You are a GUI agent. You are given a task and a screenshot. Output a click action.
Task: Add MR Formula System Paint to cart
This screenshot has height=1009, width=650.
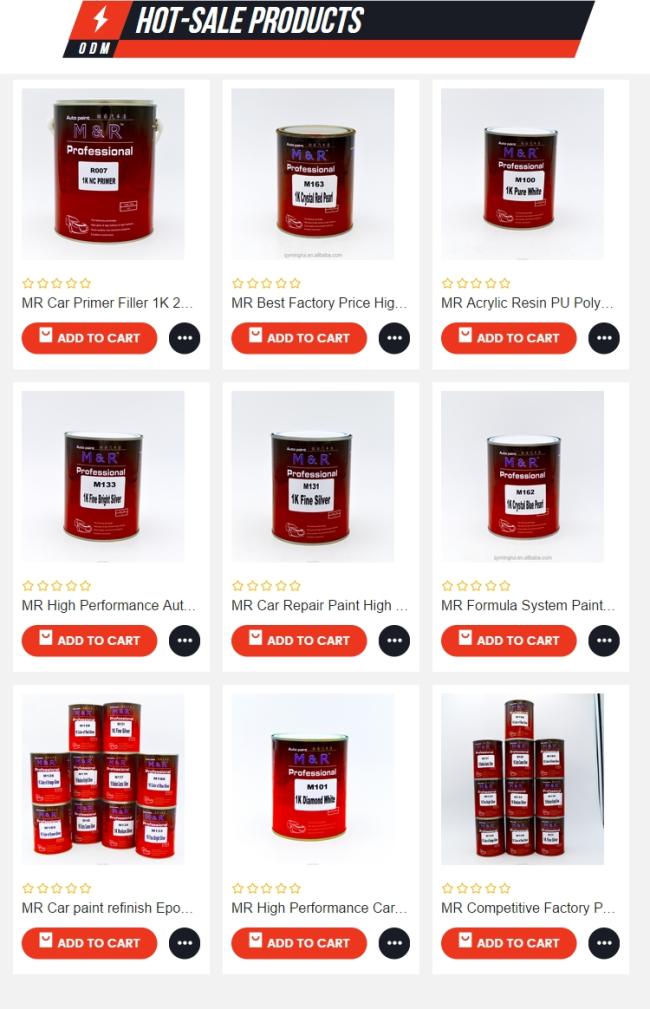click(508, 640)
